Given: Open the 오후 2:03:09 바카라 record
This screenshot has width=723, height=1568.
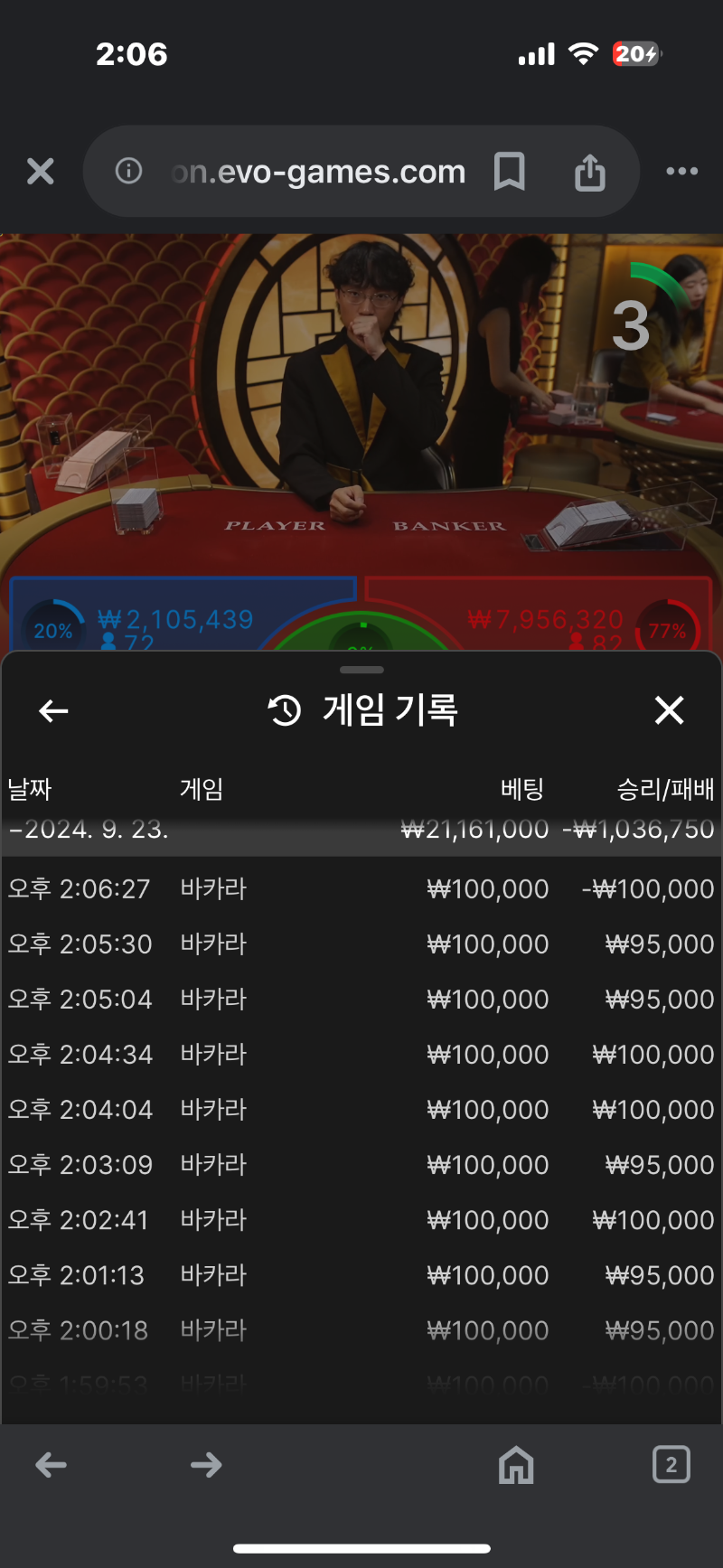Looking at the screenshot, I should point(361,1165).
